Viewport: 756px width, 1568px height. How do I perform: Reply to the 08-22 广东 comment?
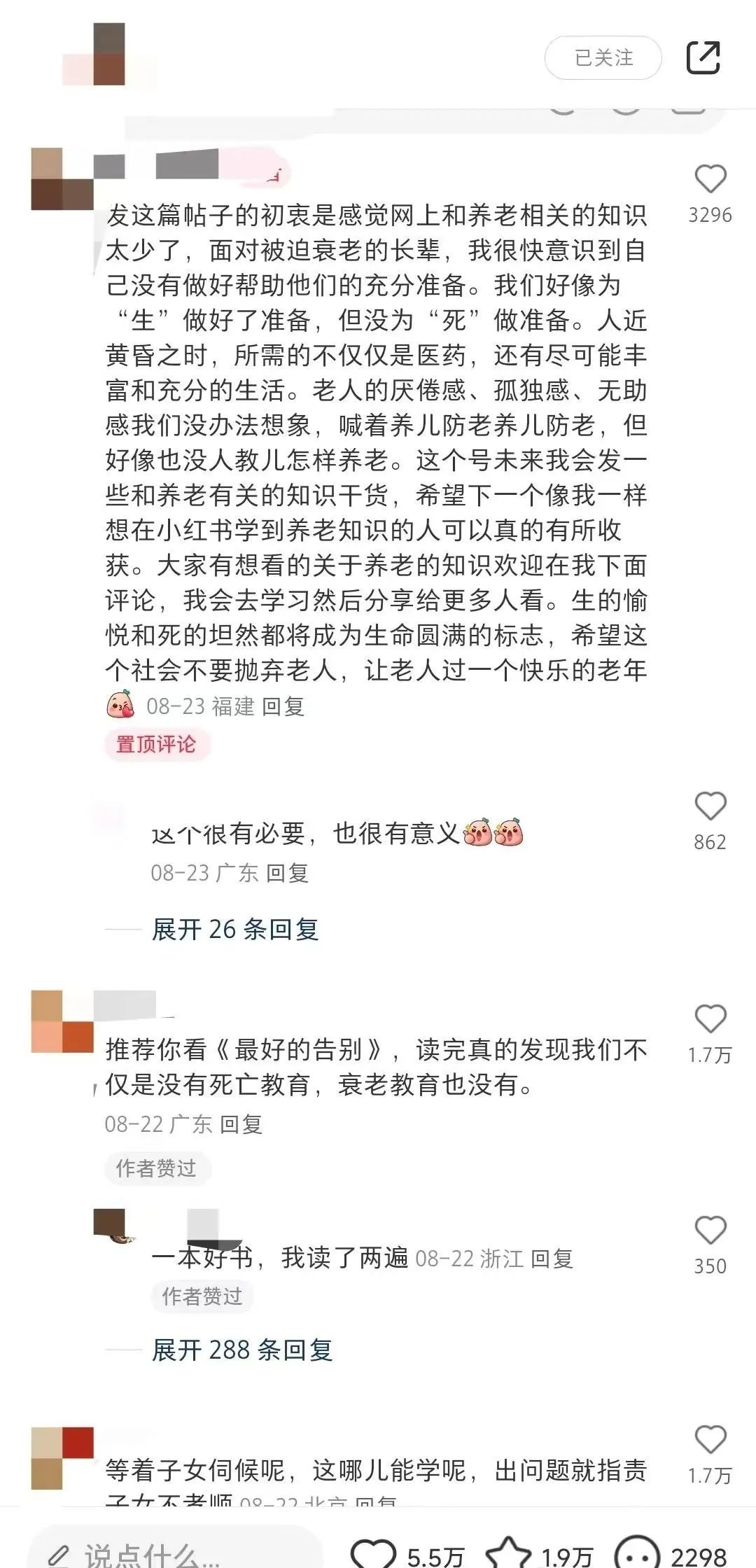click(x=241, y=1124)
